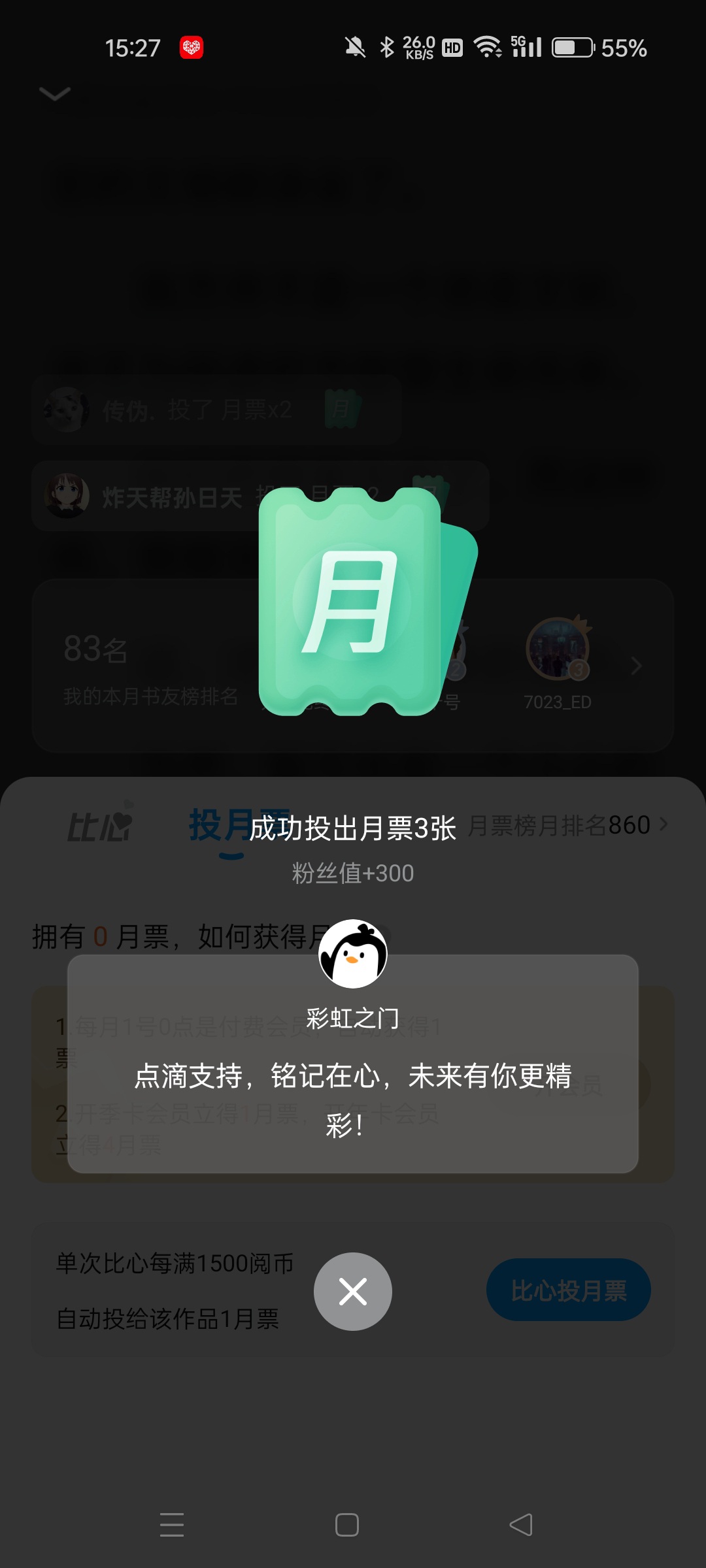Image resolution: width=706 pixels, height=1568 pixels.
Task: Tap the system back button
Action: (521, 1525)
